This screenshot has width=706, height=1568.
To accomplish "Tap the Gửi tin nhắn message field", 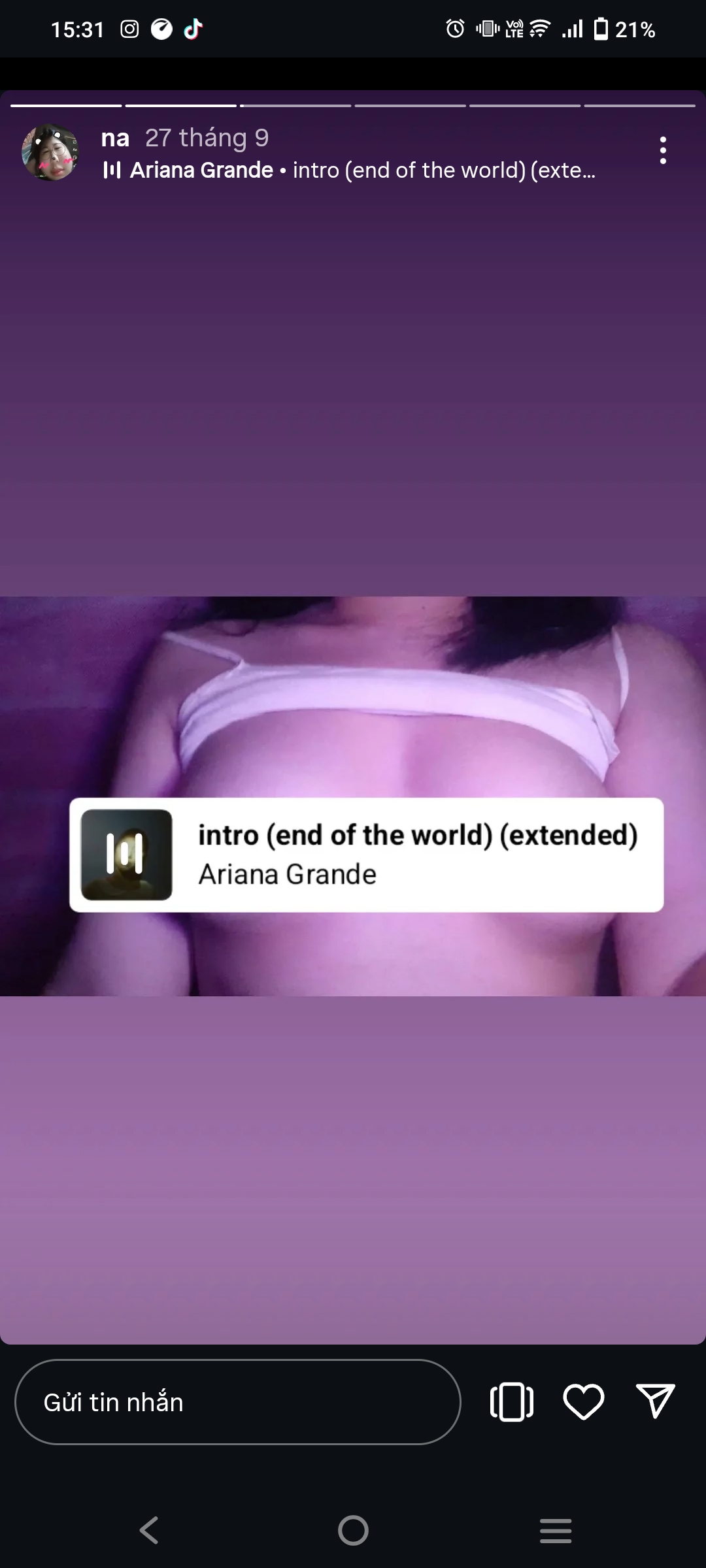I will tap(237, 1402).
